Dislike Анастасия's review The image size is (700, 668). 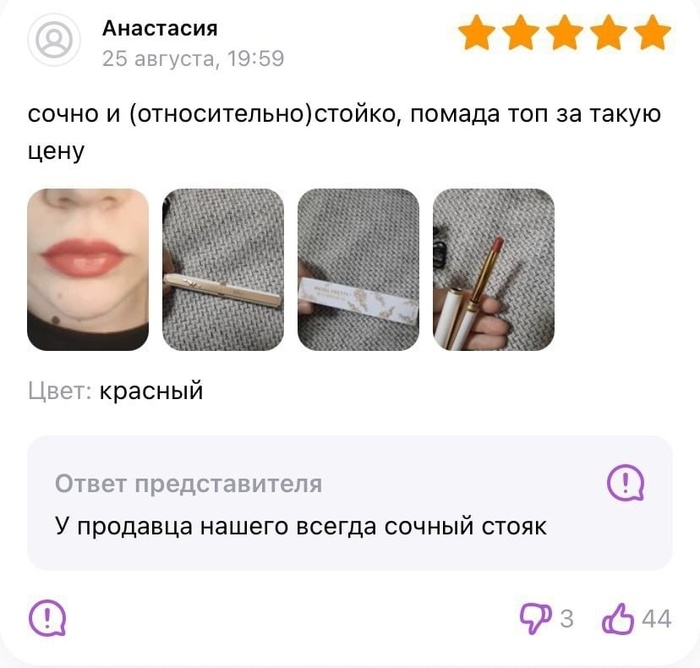pyautogui.click(x=535, y=618)
